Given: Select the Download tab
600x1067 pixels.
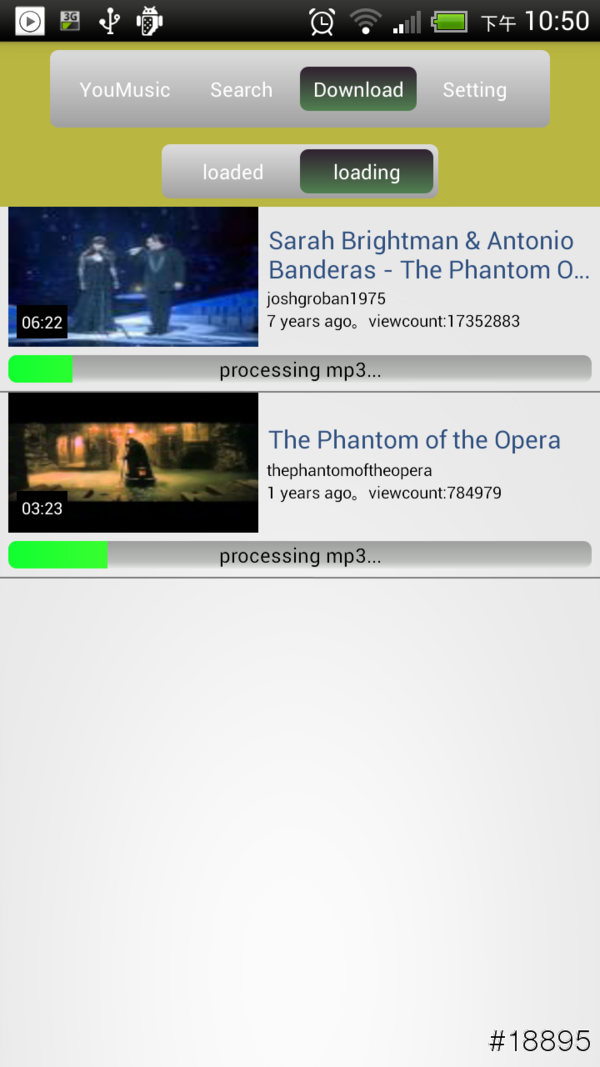Looking at the screenshot, I should coord(358,90).
